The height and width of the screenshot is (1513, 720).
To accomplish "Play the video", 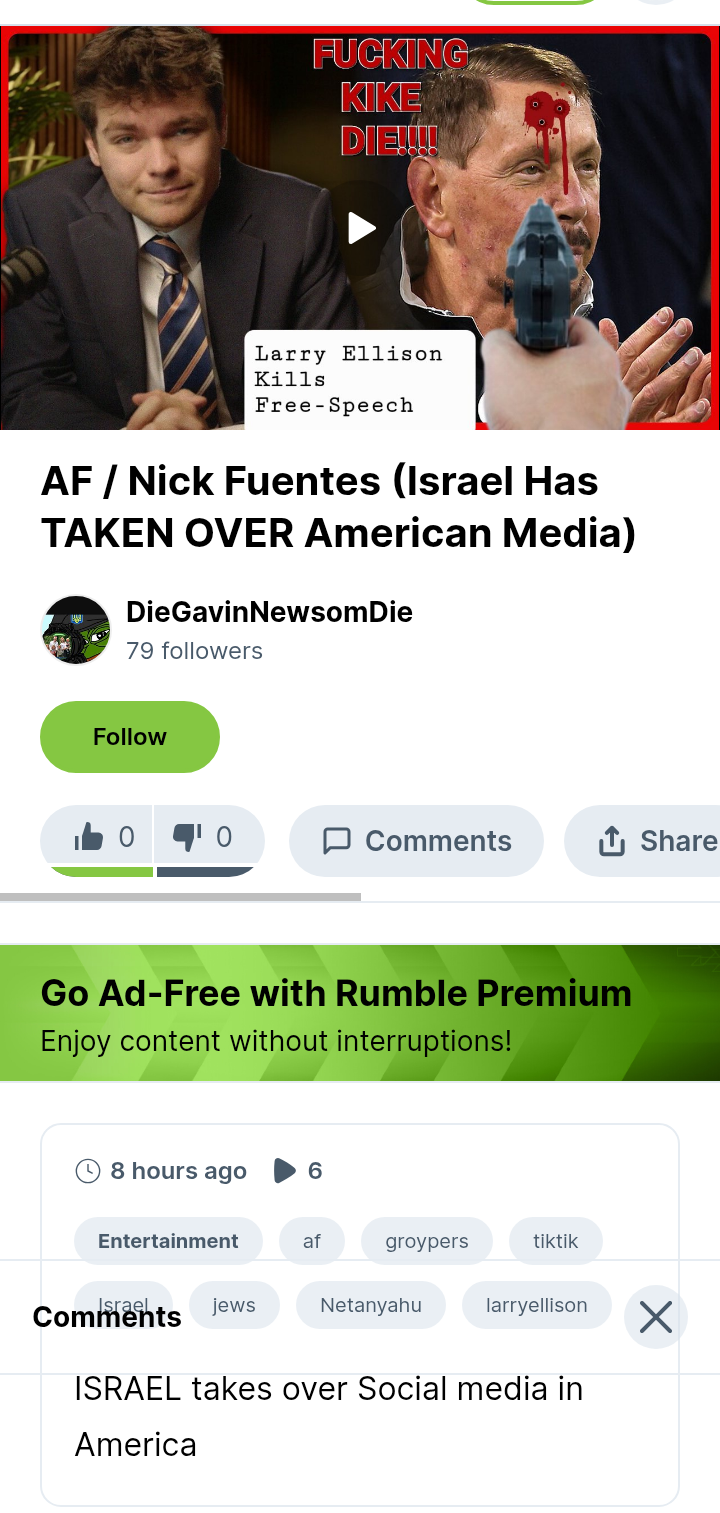I will click(x=361, y=228).
